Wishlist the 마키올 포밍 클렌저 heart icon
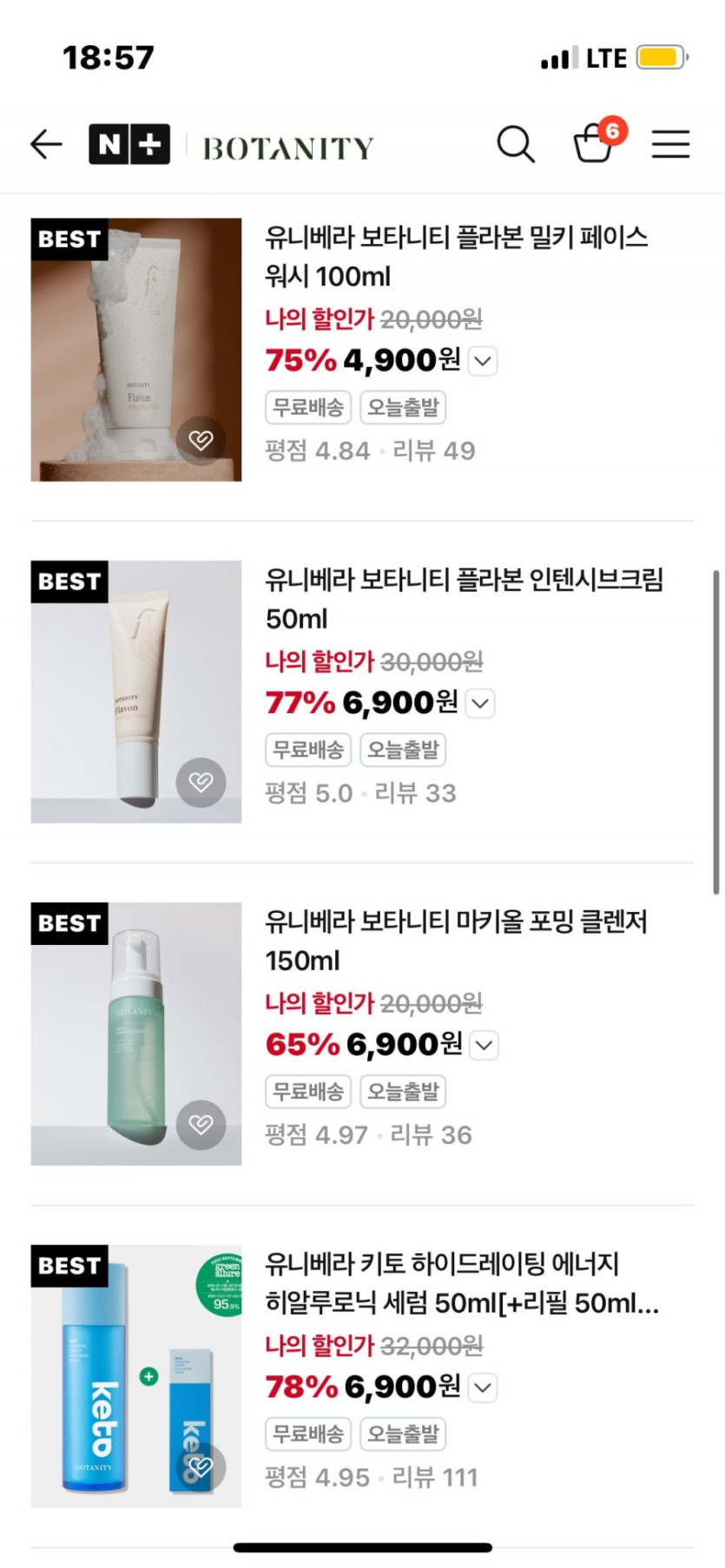 coord(201,1124)
